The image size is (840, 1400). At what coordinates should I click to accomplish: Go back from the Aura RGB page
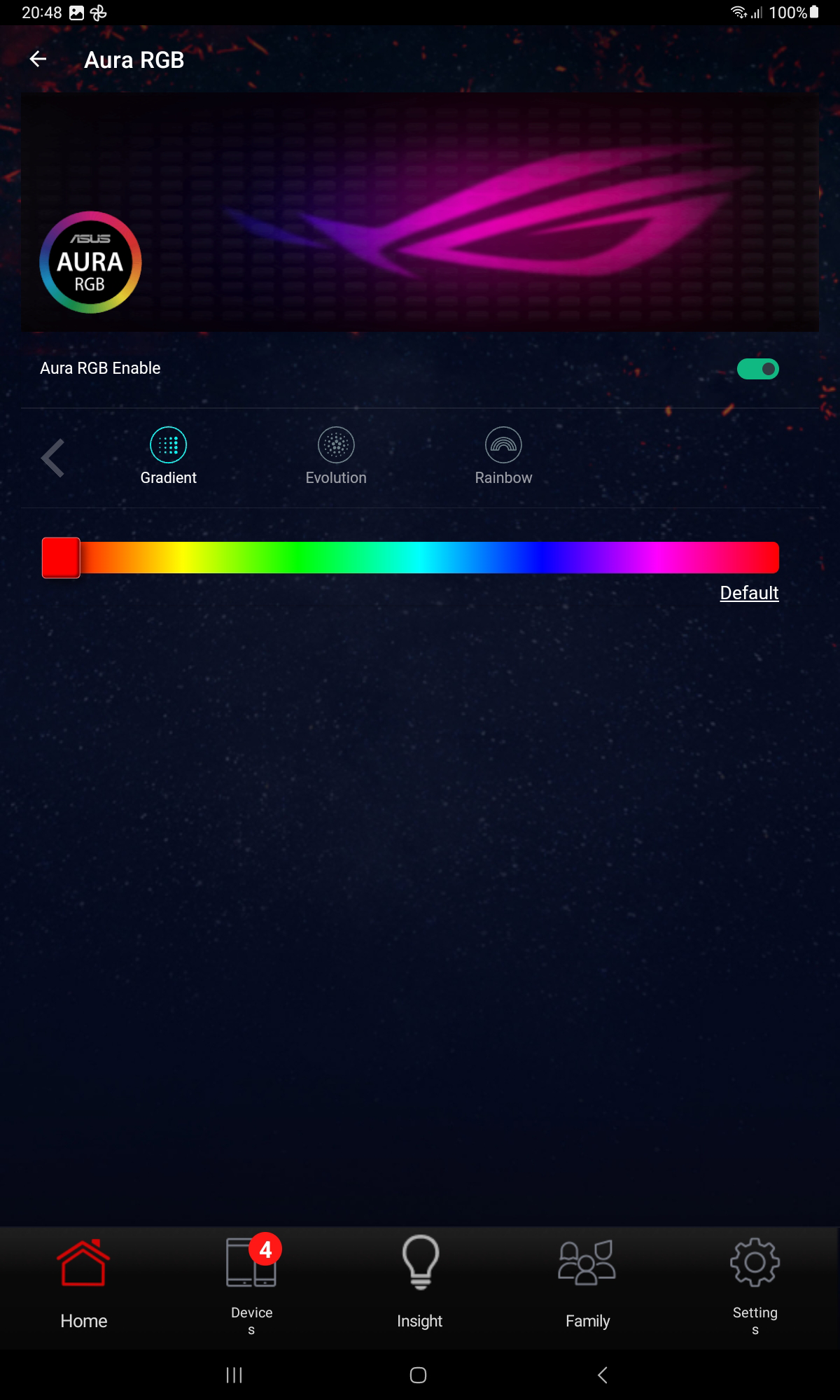pos(38,59)
